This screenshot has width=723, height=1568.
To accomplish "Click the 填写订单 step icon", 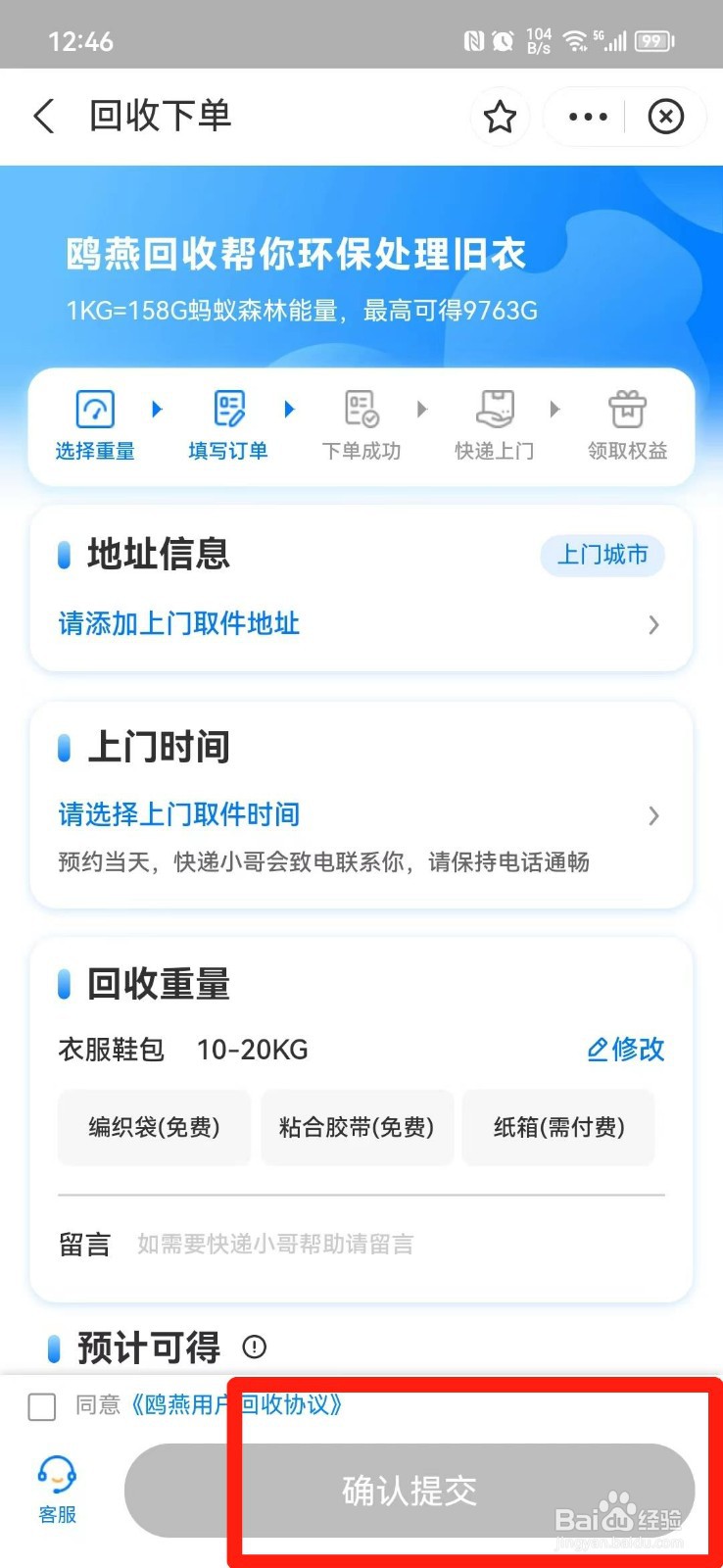I will point(227,409).
